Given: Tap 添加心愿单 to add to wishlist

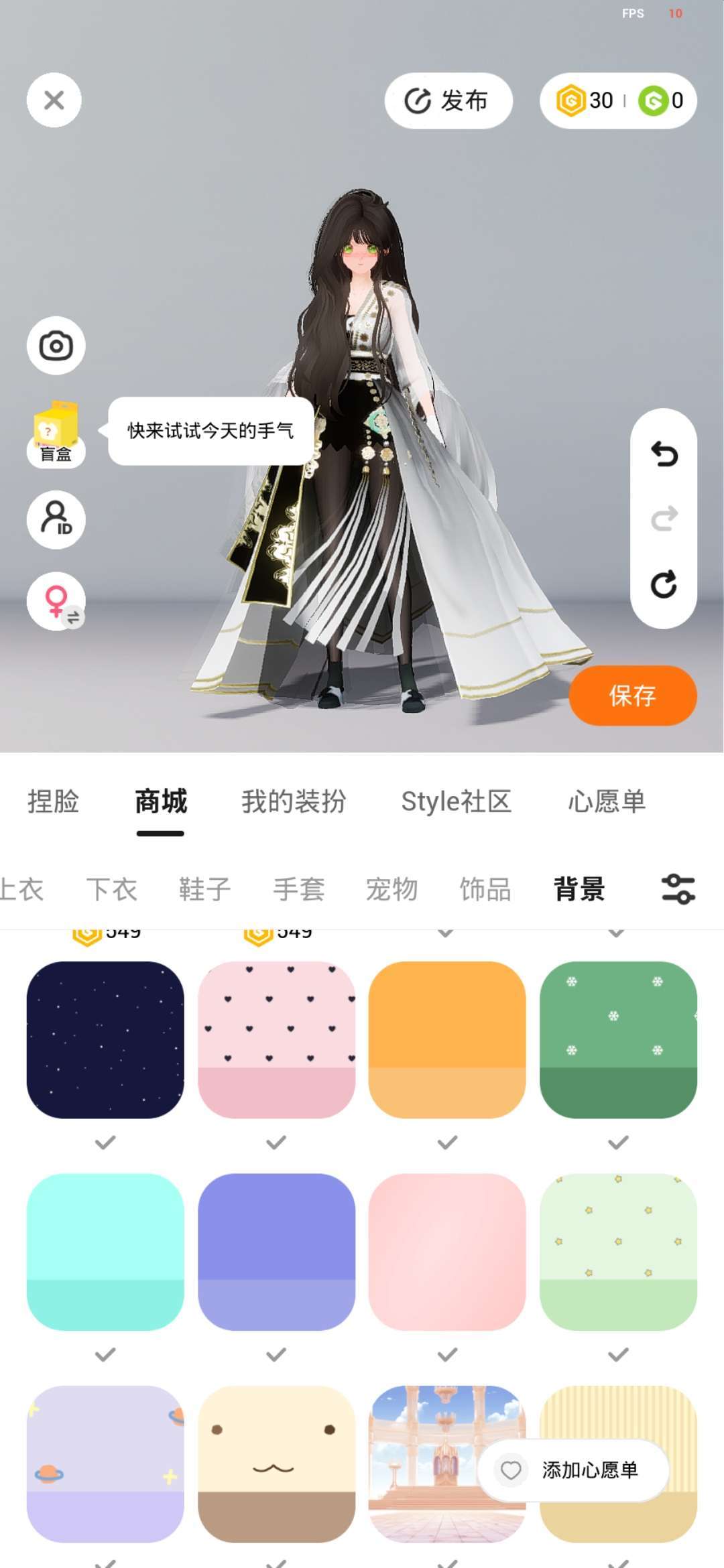Looking at the screenshot, I should [574, 1470].
